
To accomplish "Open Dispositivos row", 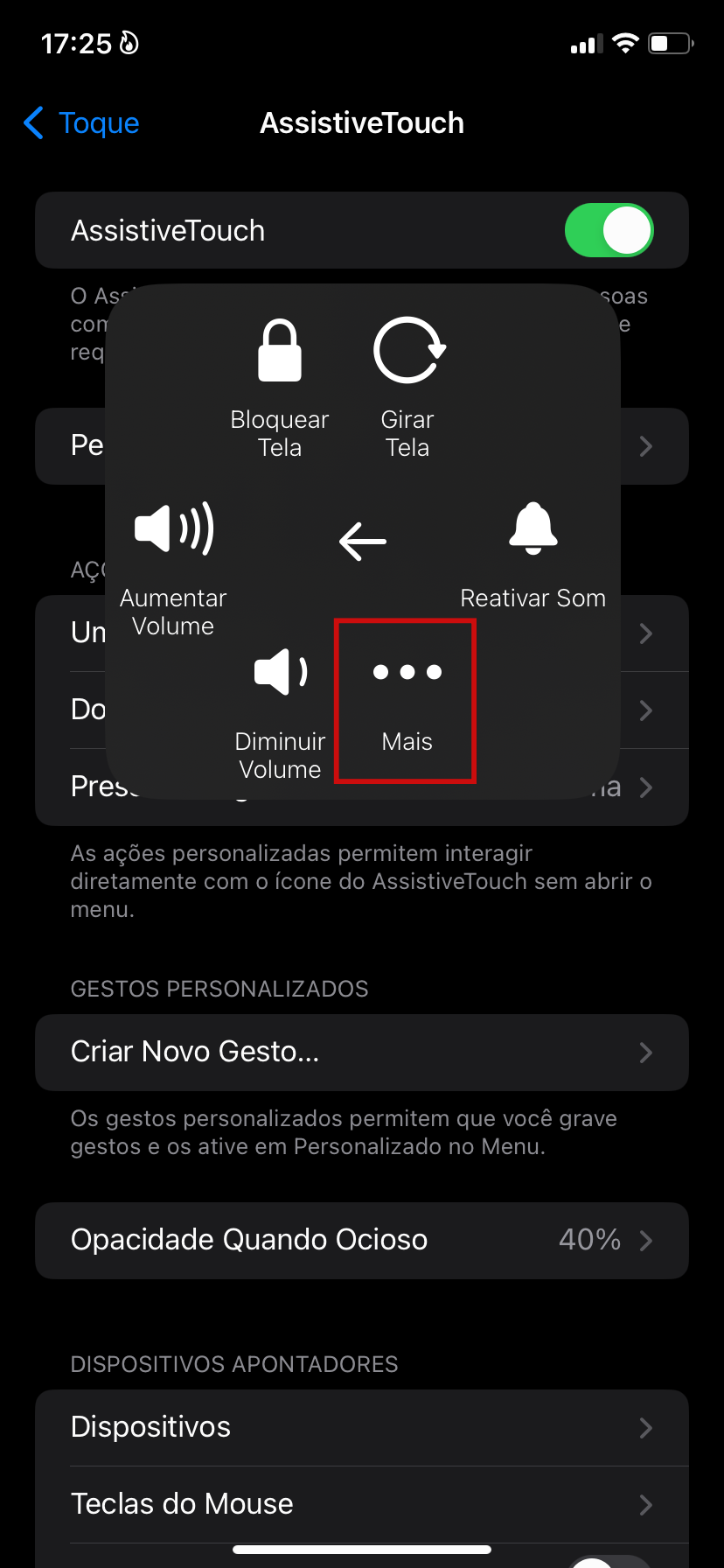I will click(362, 1427).
